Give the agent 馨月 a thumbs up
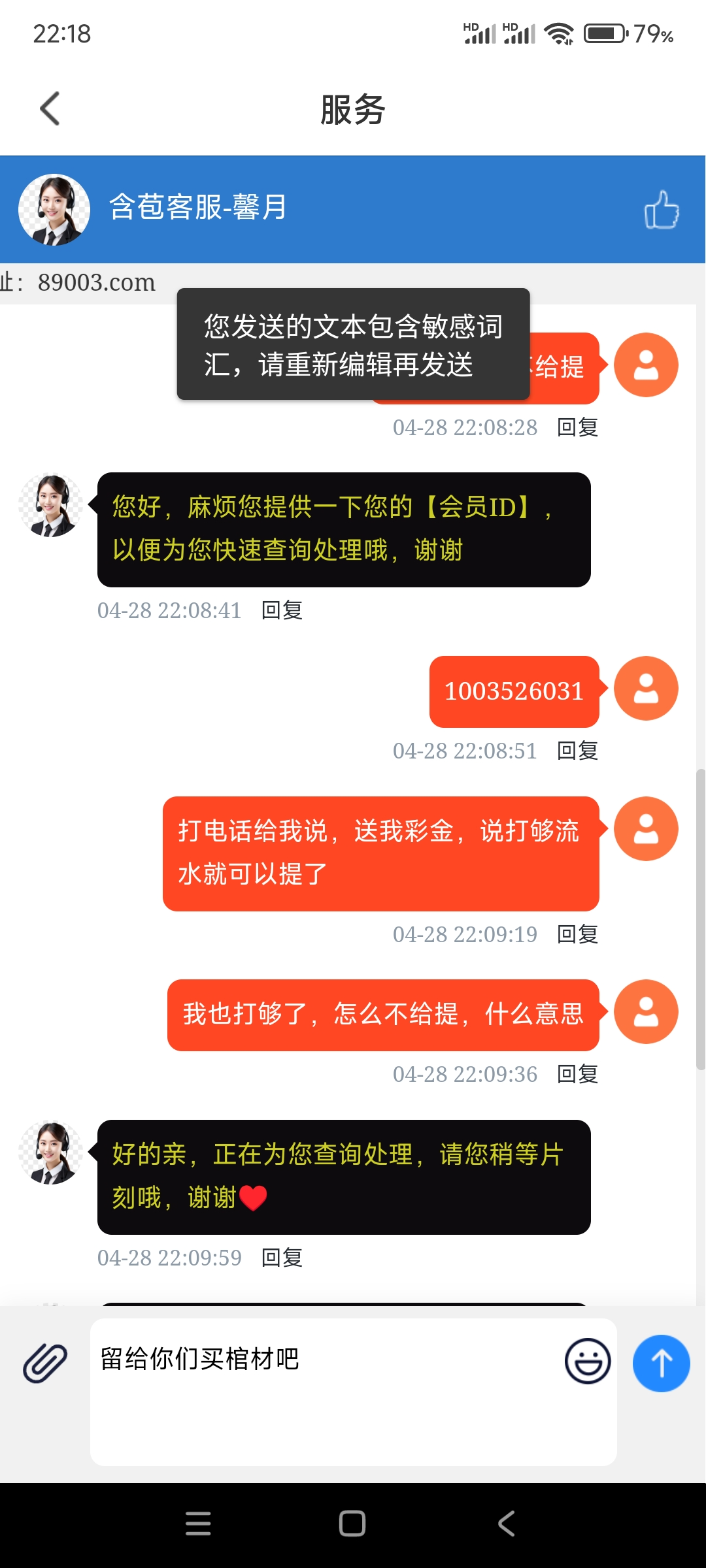The width and height of the screenshot is (706, 1568). [661, 209]
